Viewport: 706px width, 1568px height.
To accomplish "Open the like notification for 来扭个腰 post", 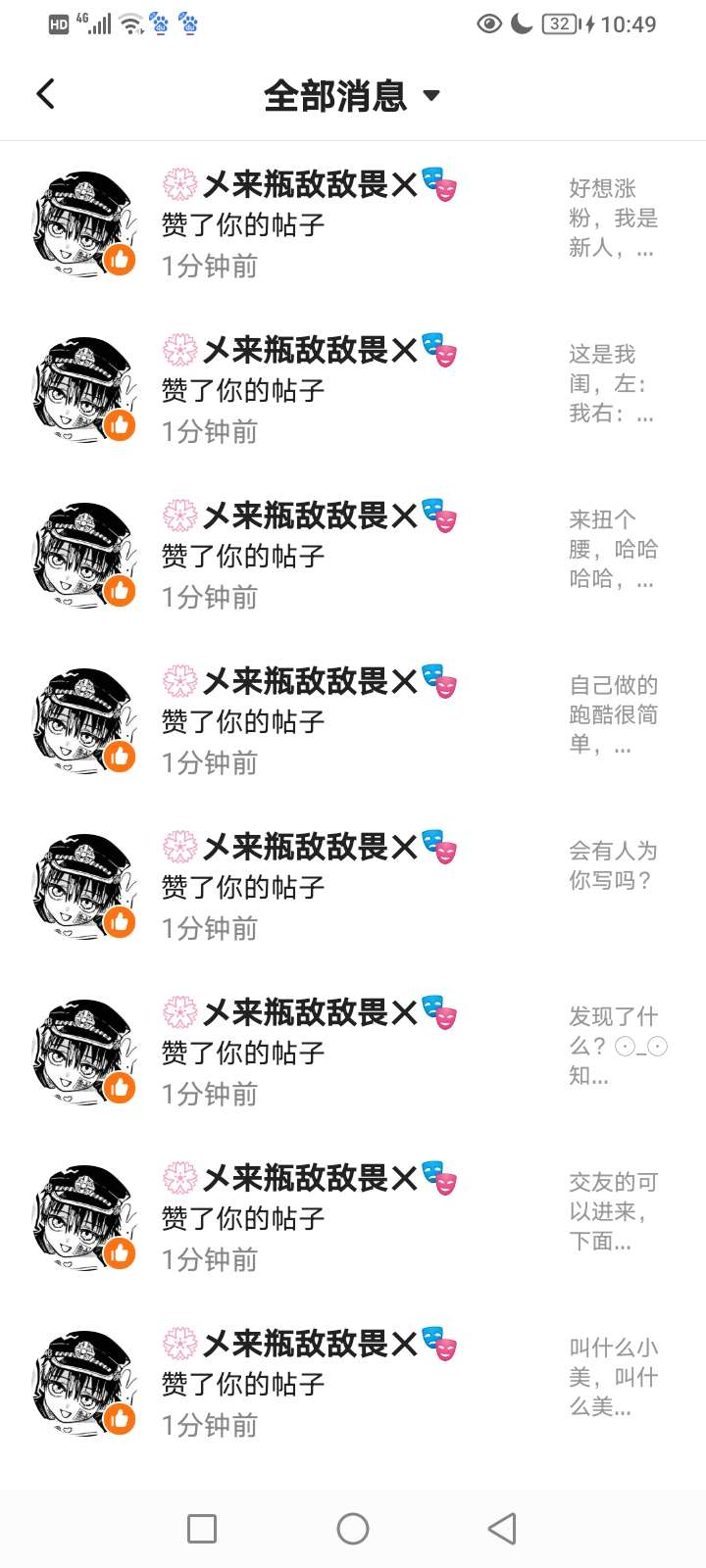I will pyautogui.click(x=353, y=556).
